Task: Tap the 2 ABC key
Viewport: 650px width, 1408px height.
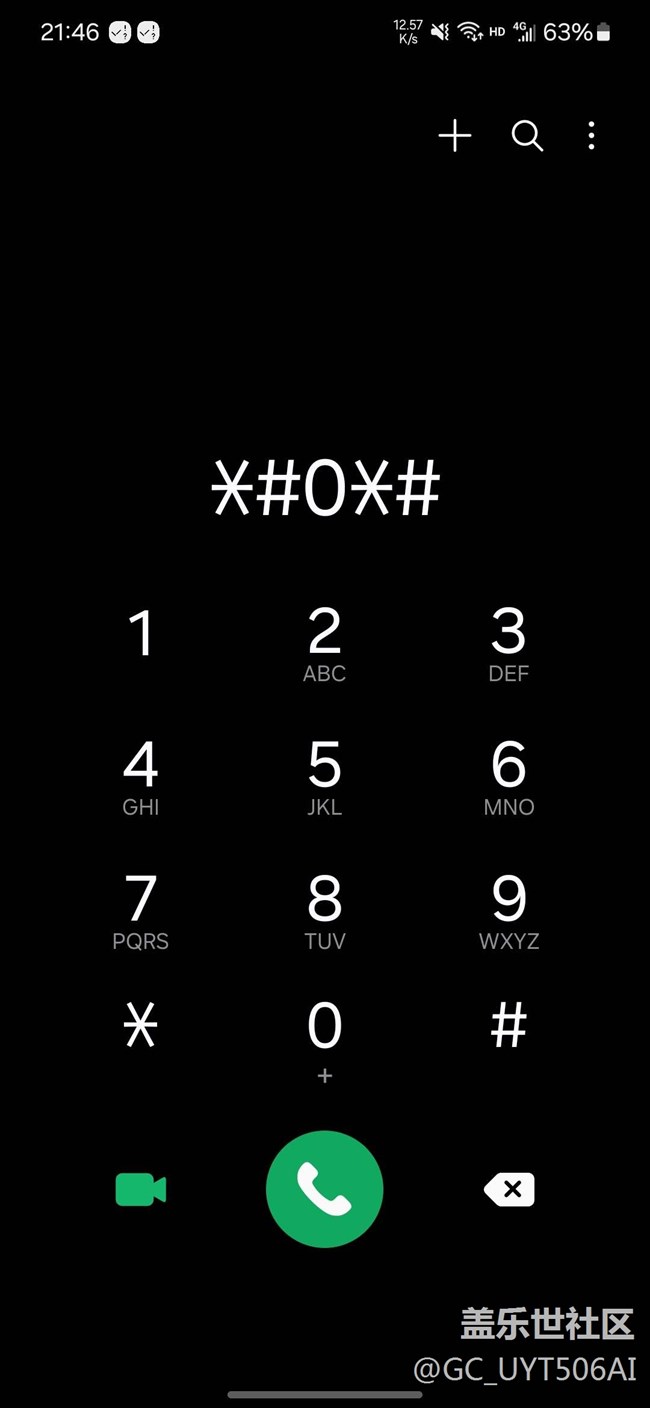Action: 324,645
